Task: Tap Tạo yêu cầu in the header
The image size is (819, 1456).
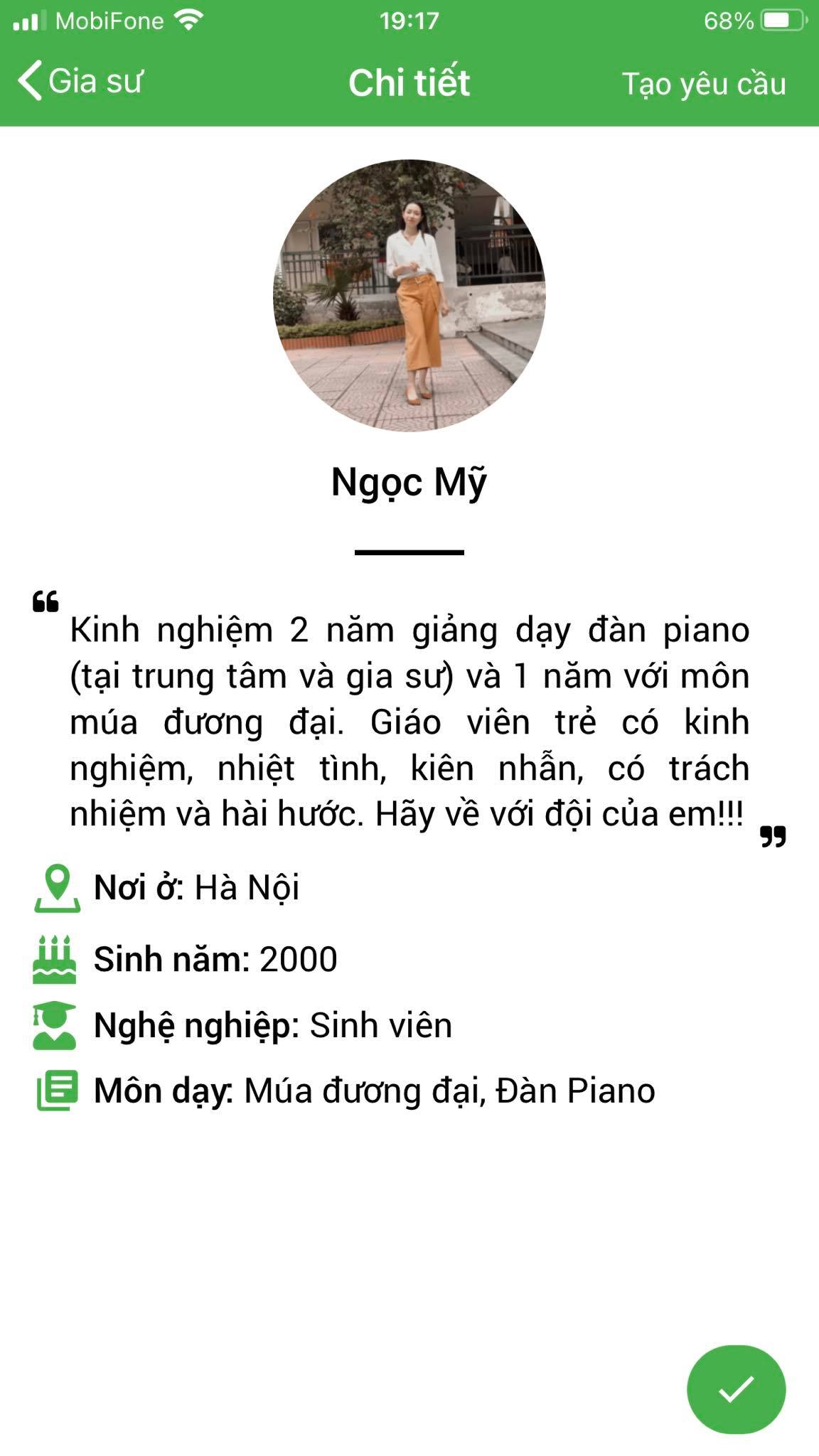Action: (x=704, y=84)
